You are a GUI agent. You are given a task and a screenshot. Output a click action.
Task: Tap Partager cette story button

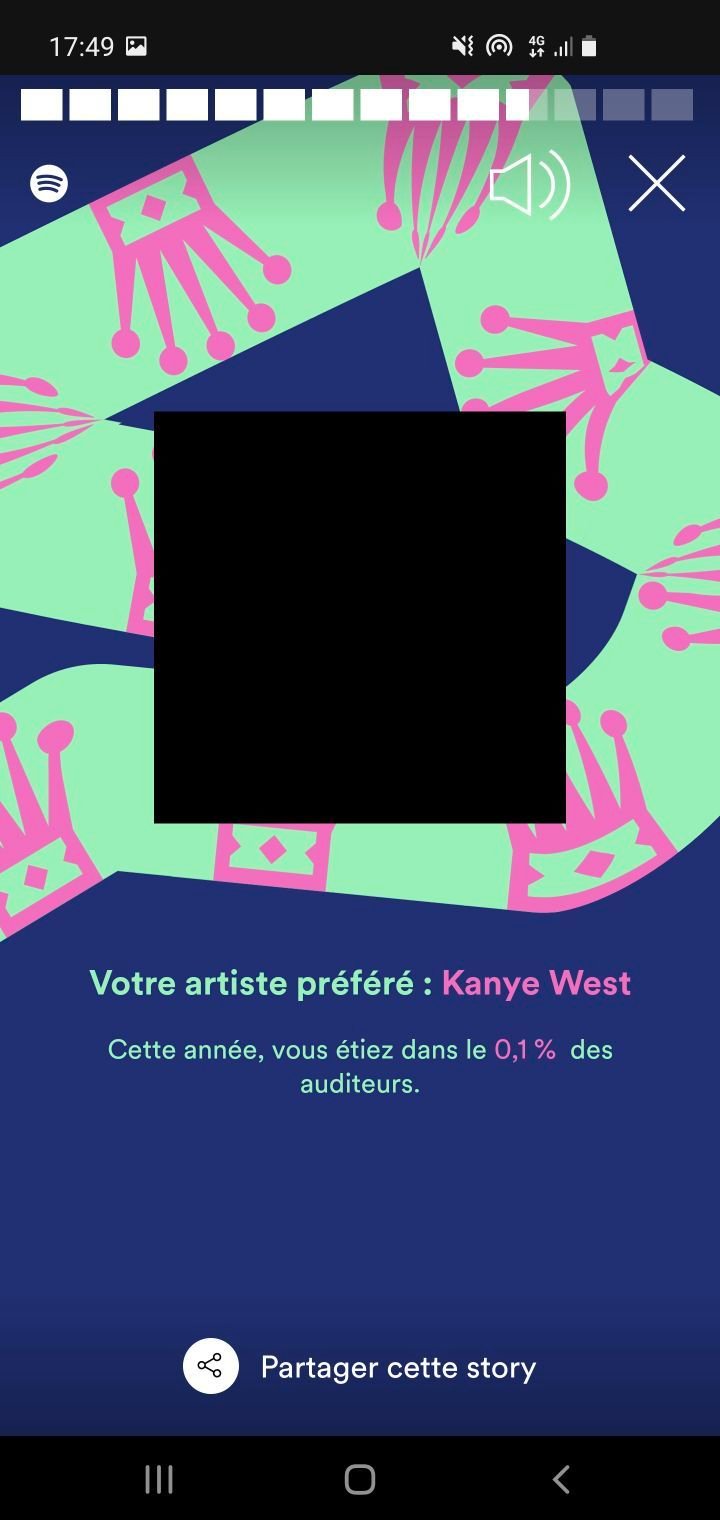(x=360, y=1366)
